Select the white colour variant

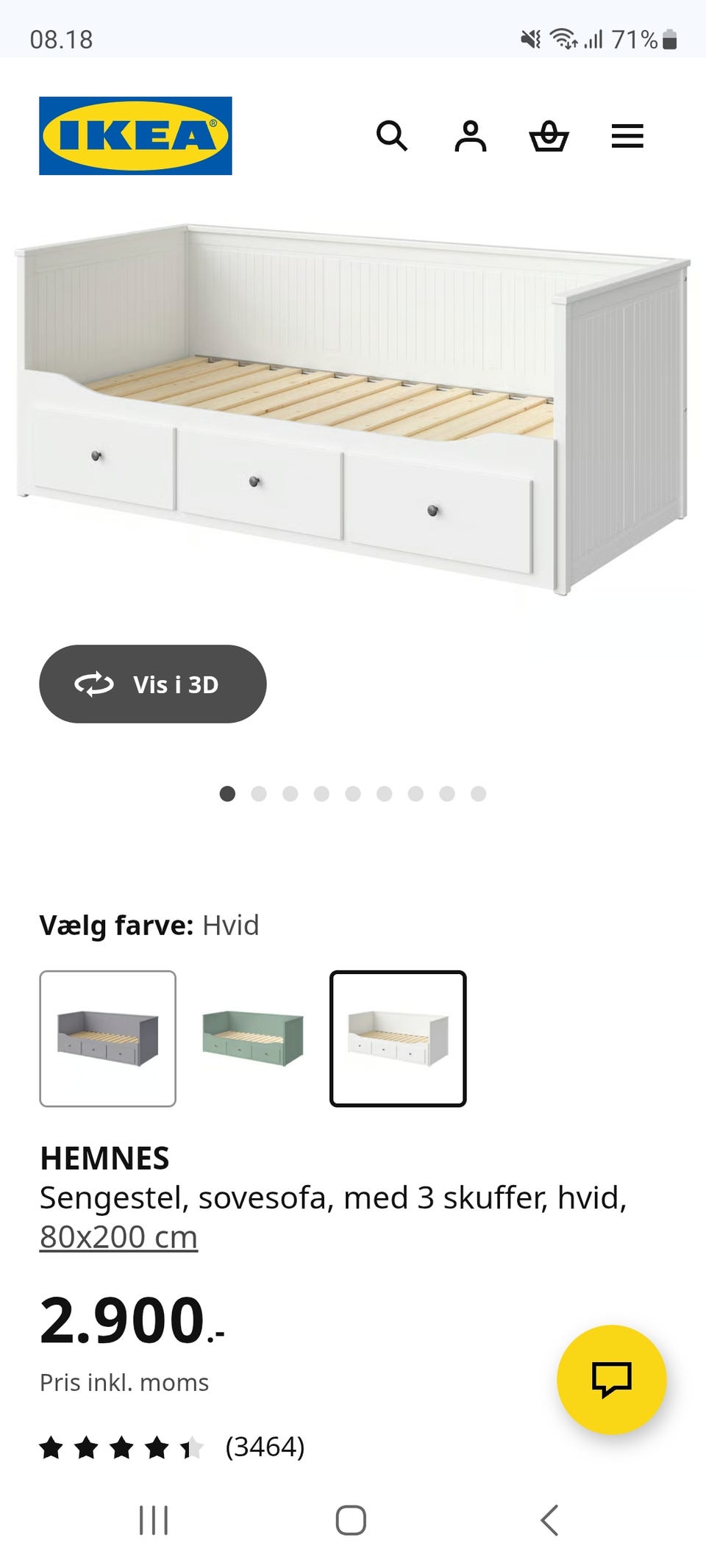click(x=398, y=1038)
